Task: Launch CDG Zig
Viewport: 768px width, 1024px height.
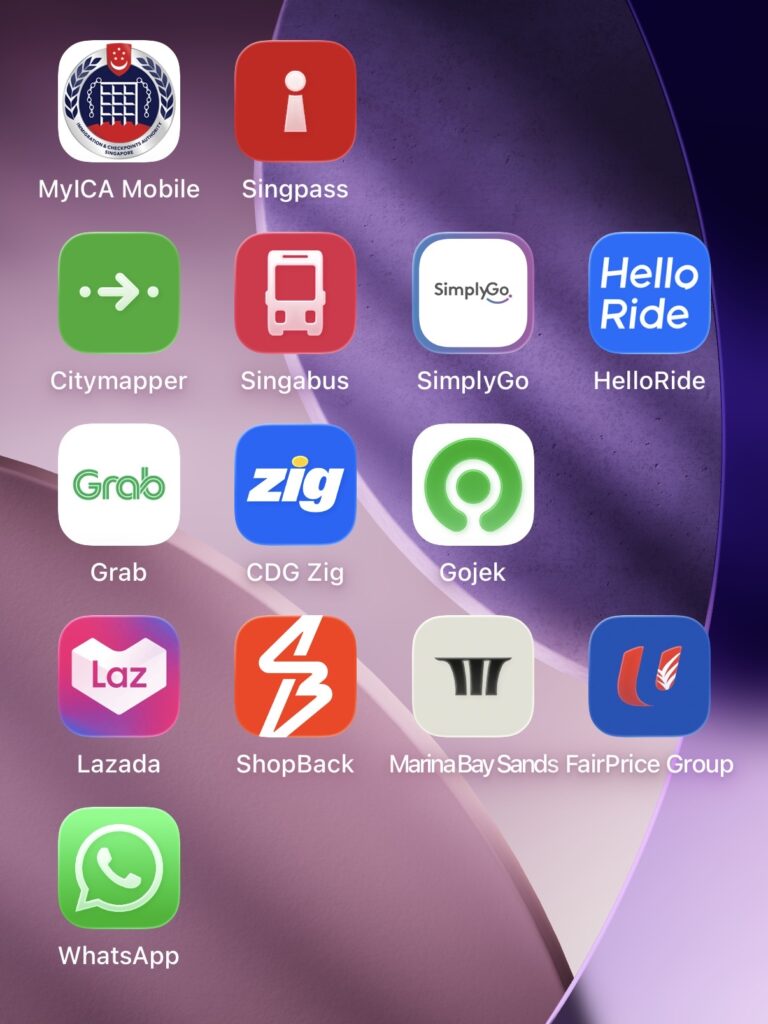Action: click(x=295, y=485)
